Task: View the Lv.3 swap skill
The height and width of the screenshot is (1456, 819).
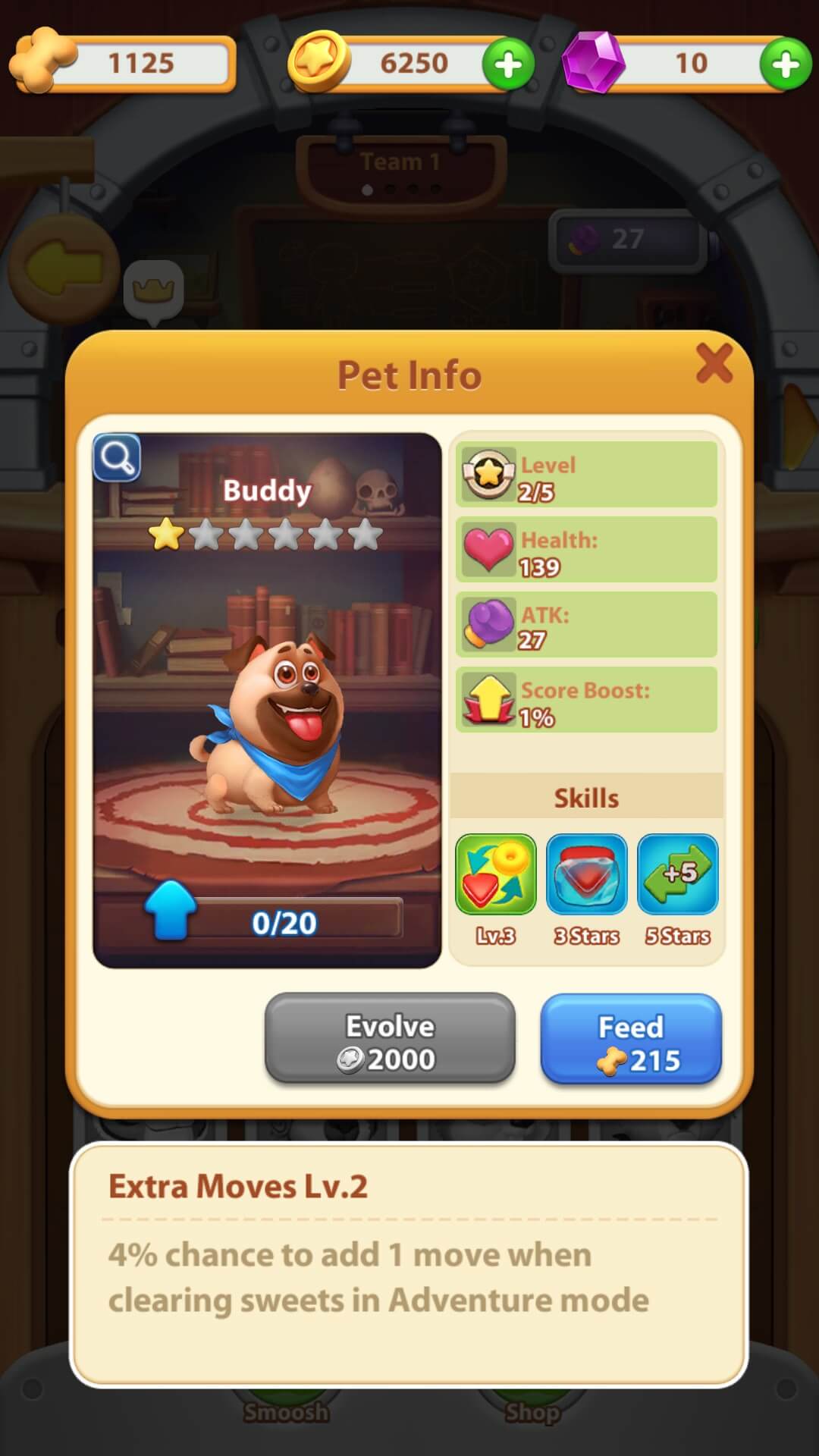Action: (x=496, y=875)
